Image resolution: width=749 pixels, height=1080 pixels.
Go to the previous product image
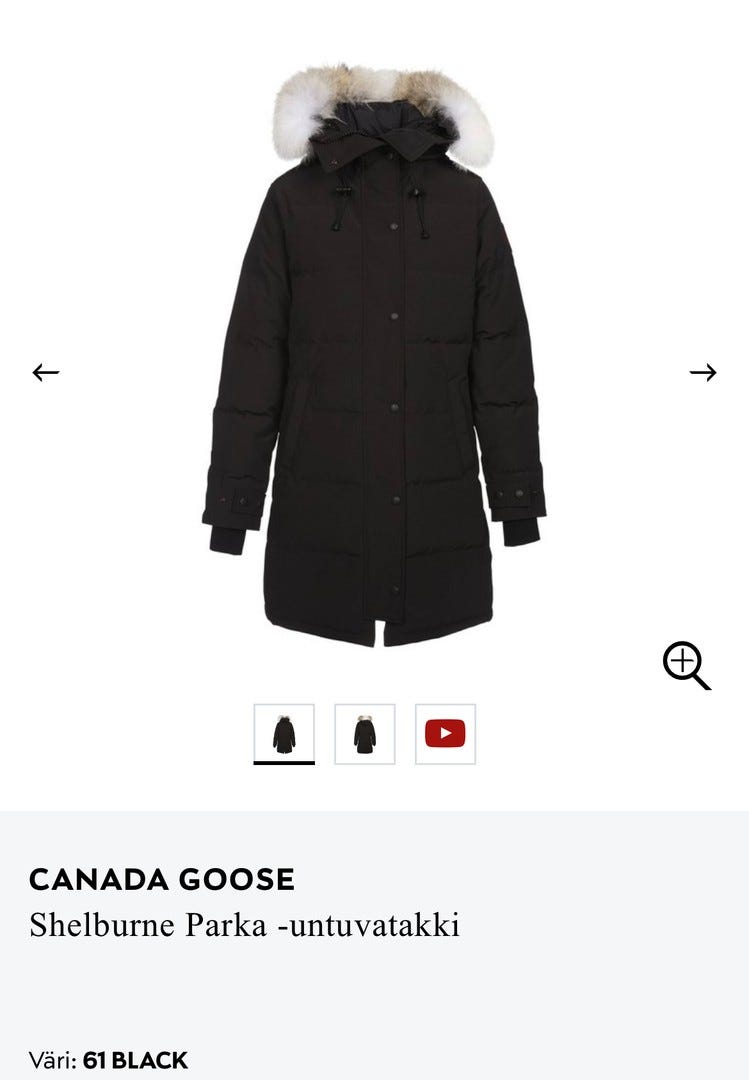pyautogui.click(x=46, y=373)
